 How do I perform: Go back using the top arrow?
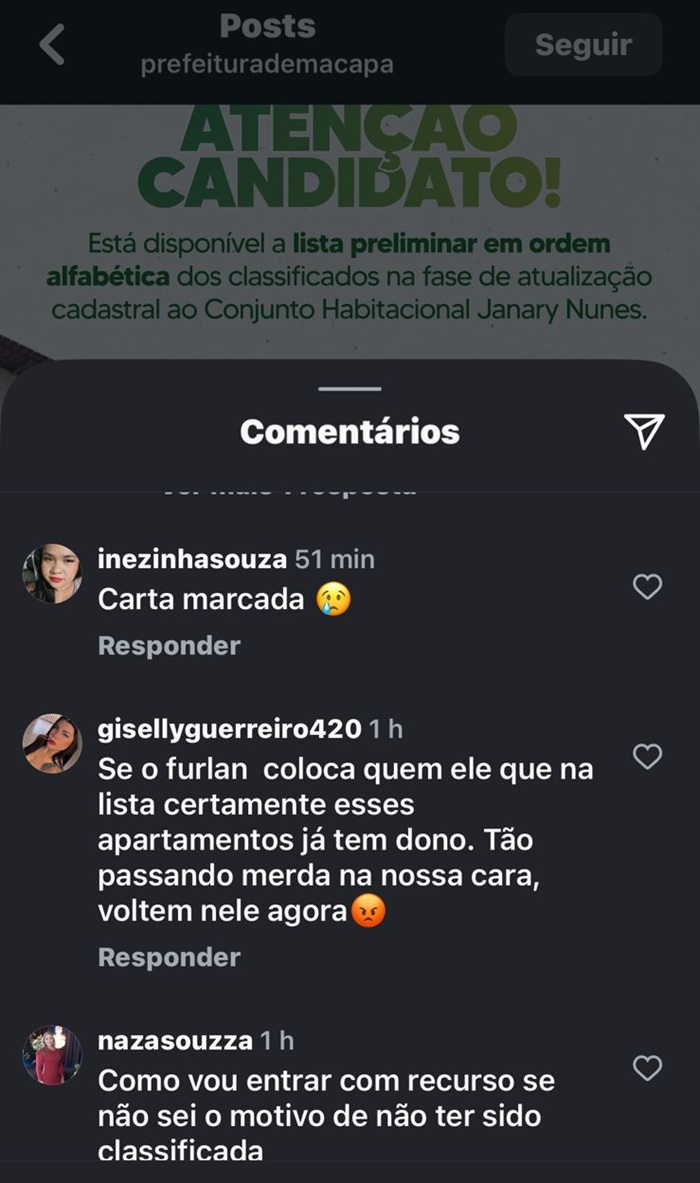[52, 45]
